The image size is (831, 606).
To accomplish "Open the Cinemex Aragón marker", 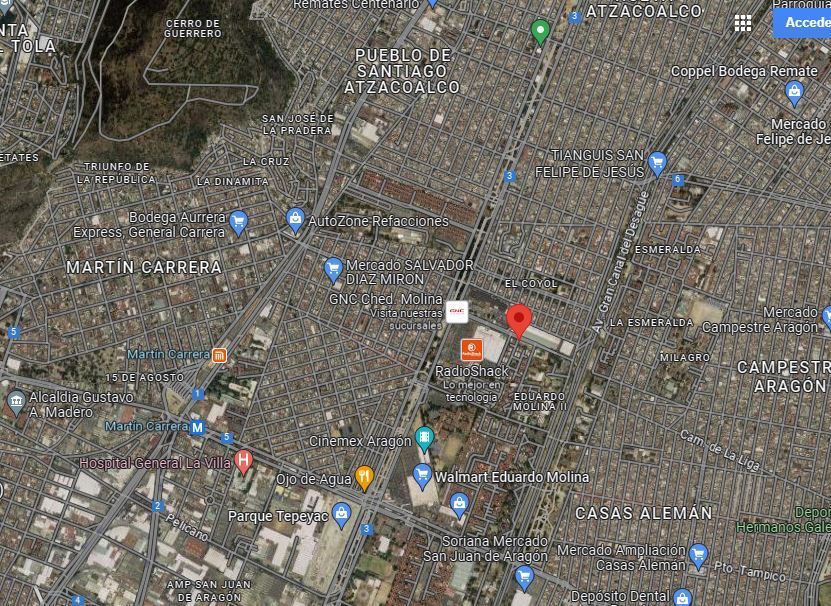I will [x=425, y=440].
